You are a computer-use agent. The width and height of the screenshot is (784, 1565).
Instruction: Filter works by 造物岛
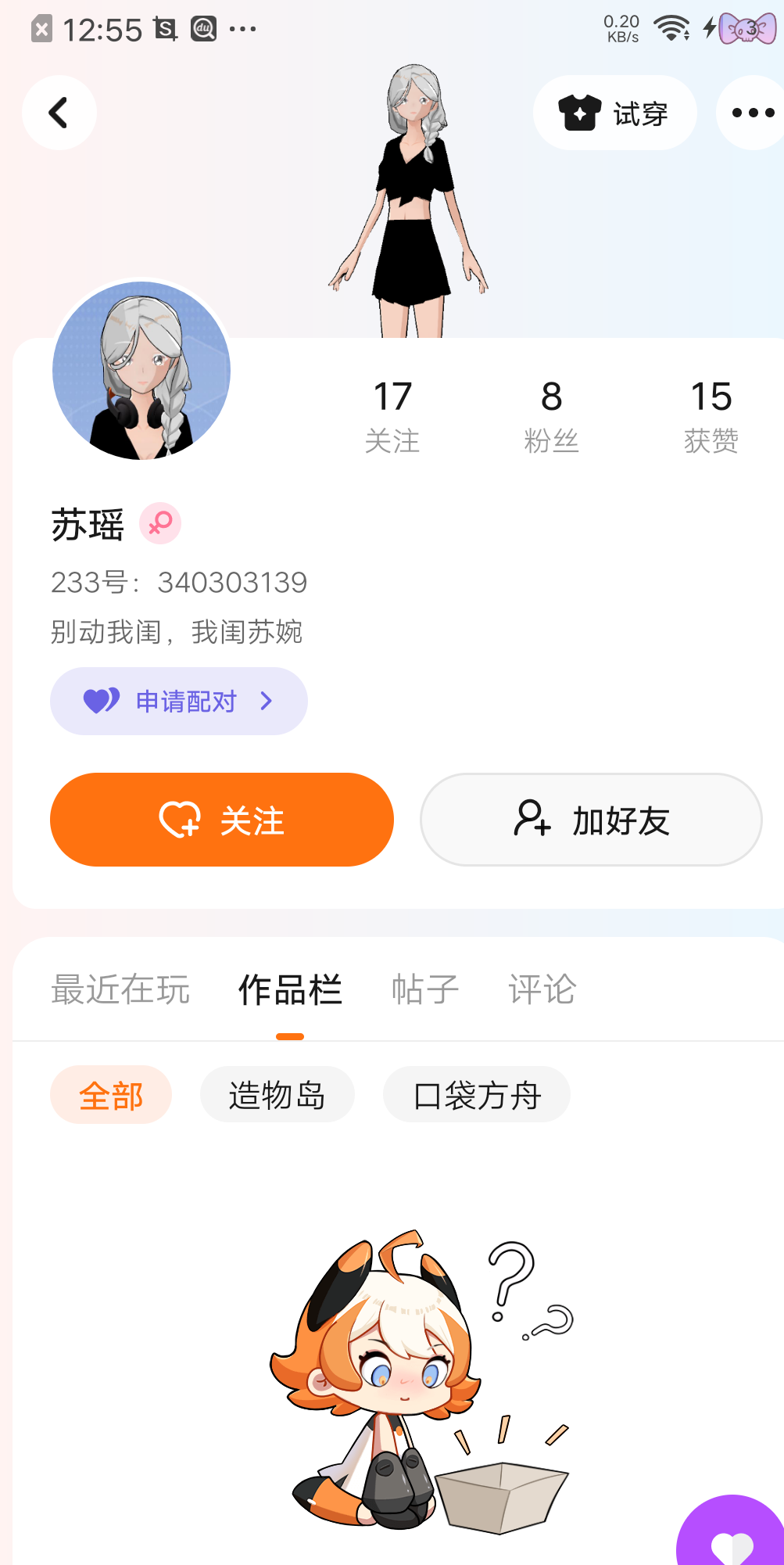click(277, 1095)
